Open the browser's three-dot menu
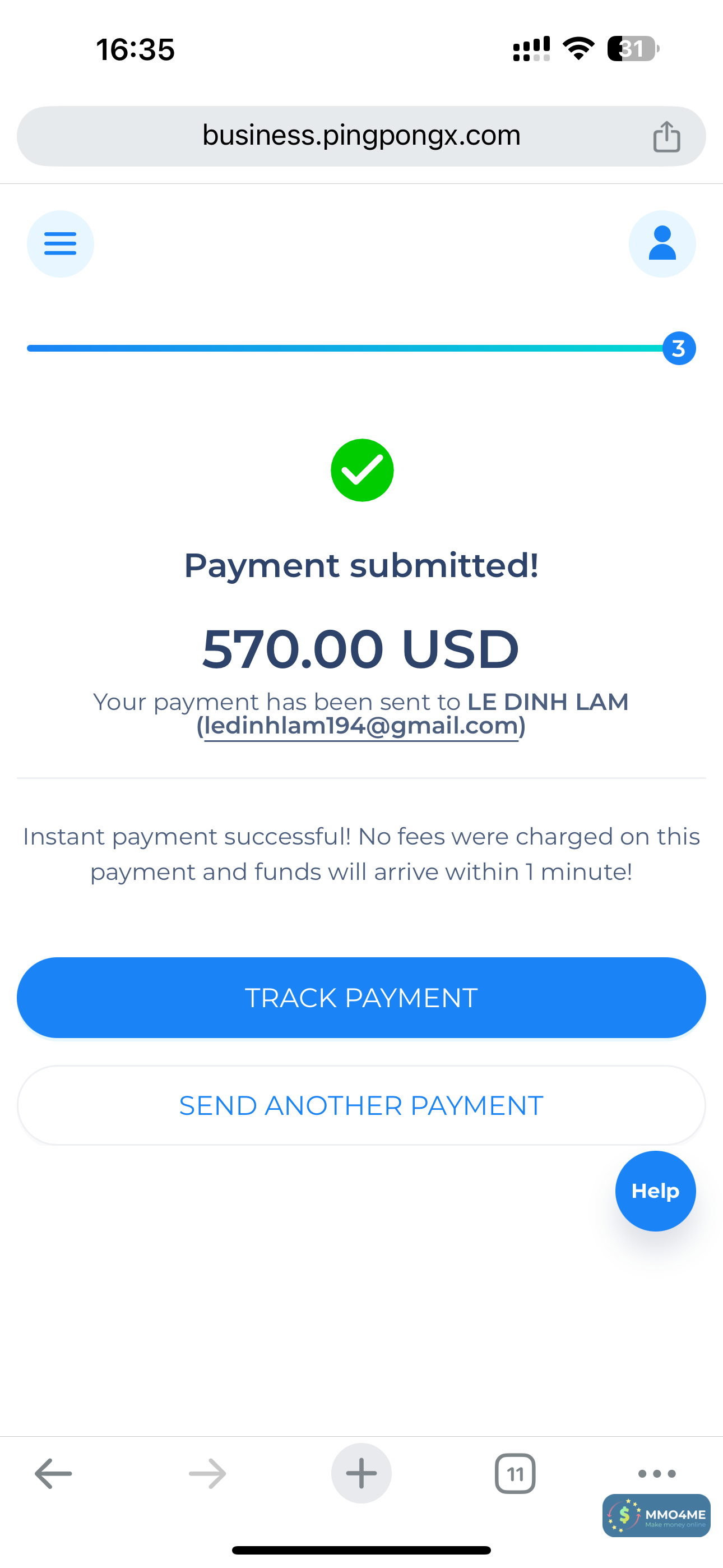Viewport: 723px width, 1568px height. coord(657,1474)
